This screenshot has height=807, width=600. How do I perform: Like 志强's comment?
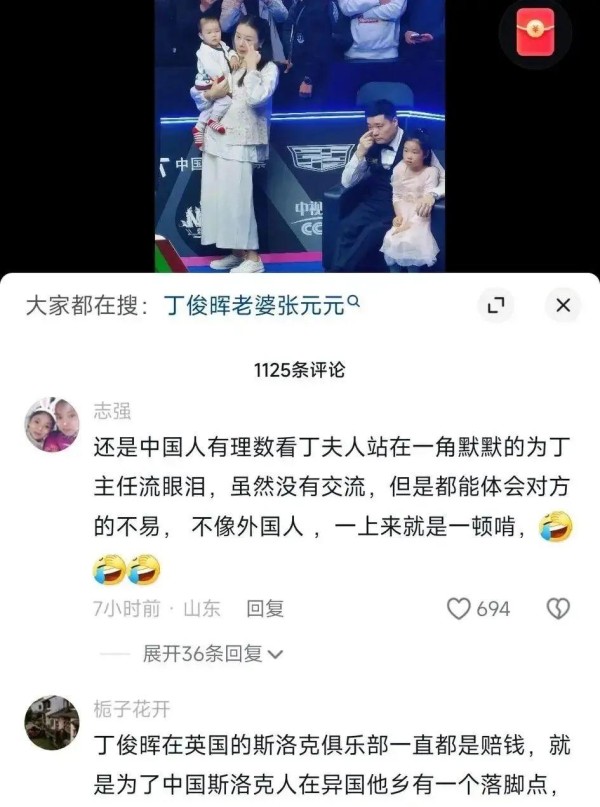tap(459, 608)
